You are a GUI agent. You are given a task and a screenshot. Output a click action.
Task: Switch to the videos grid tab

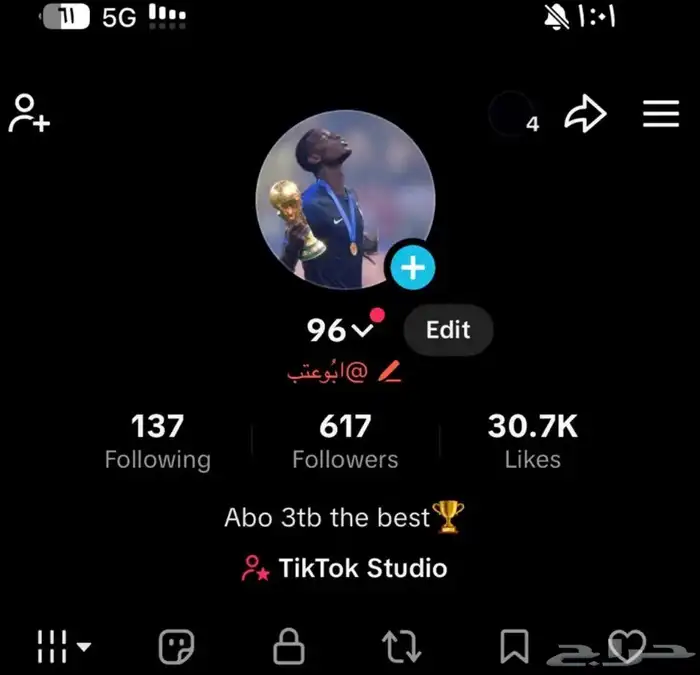pyautogui.click(x=62, y=647)
